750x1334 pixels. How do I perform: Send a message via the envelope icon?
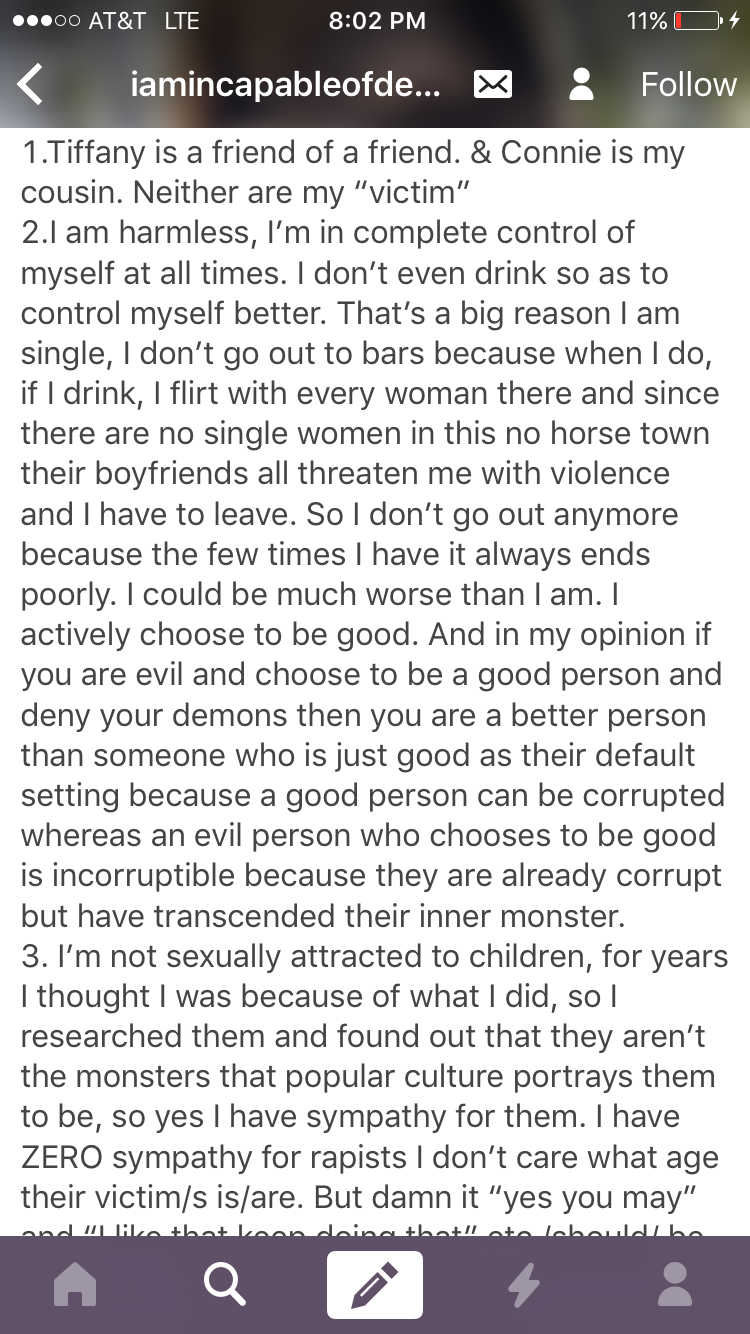[x=492, y=85]
